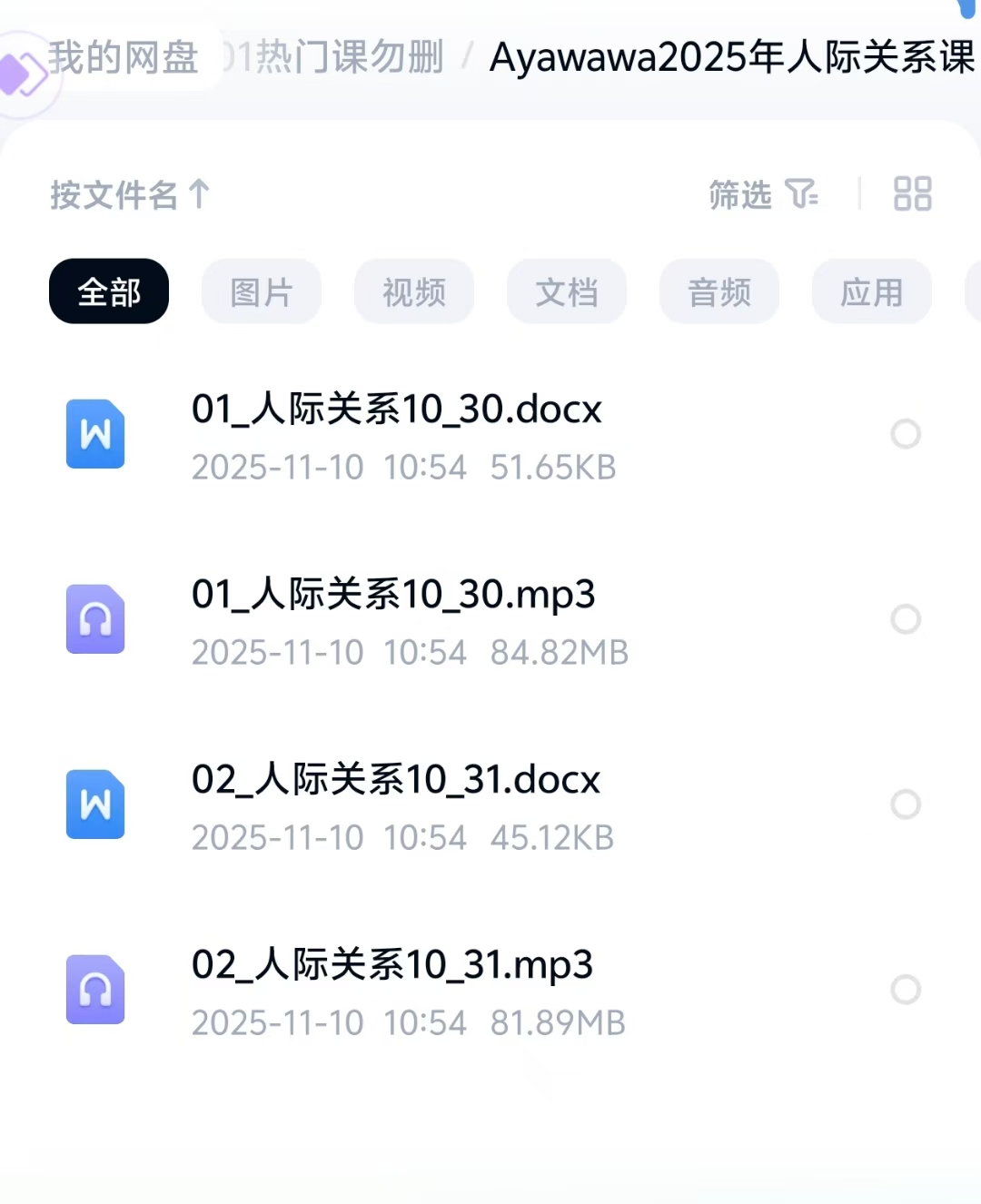Screen dimensions: 981x1204
Task: Go to 我的网盘 in the breadcrumb
Action: pos(124,57)
